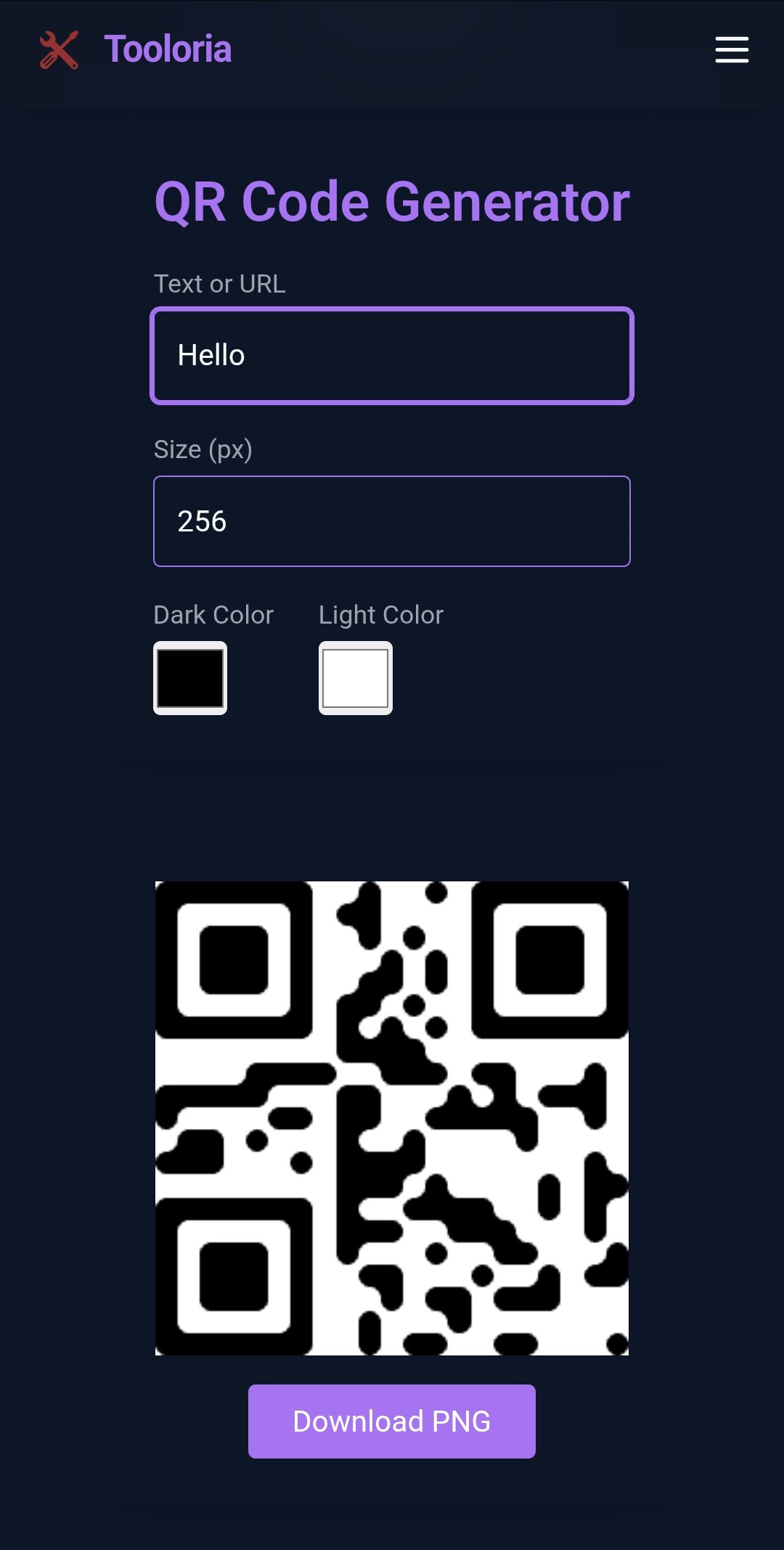Download the QR code as PNG
The image size is (784, 1550).
pyautogui.click(x=392, y=1421)
